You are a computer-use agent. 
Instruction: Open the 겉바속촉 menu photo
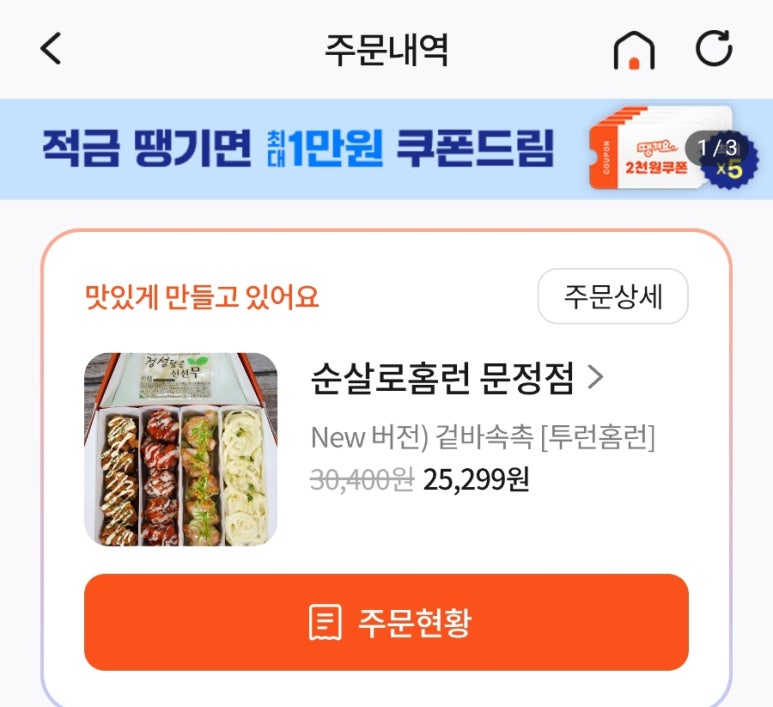tap(180, 450)
